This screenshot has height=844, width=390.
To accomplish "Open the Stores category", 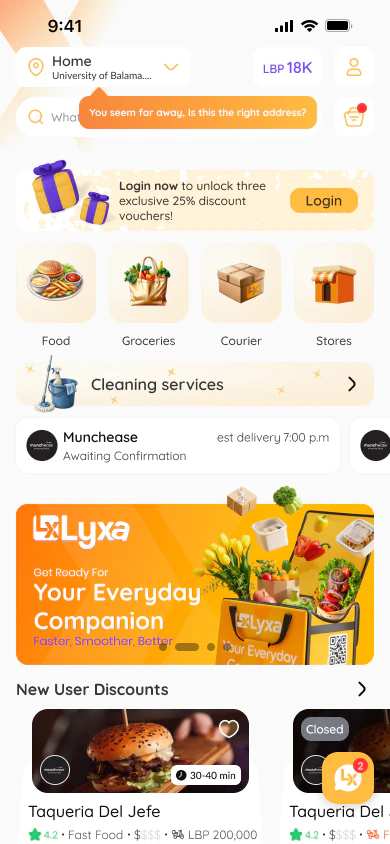I will (334, 295).
